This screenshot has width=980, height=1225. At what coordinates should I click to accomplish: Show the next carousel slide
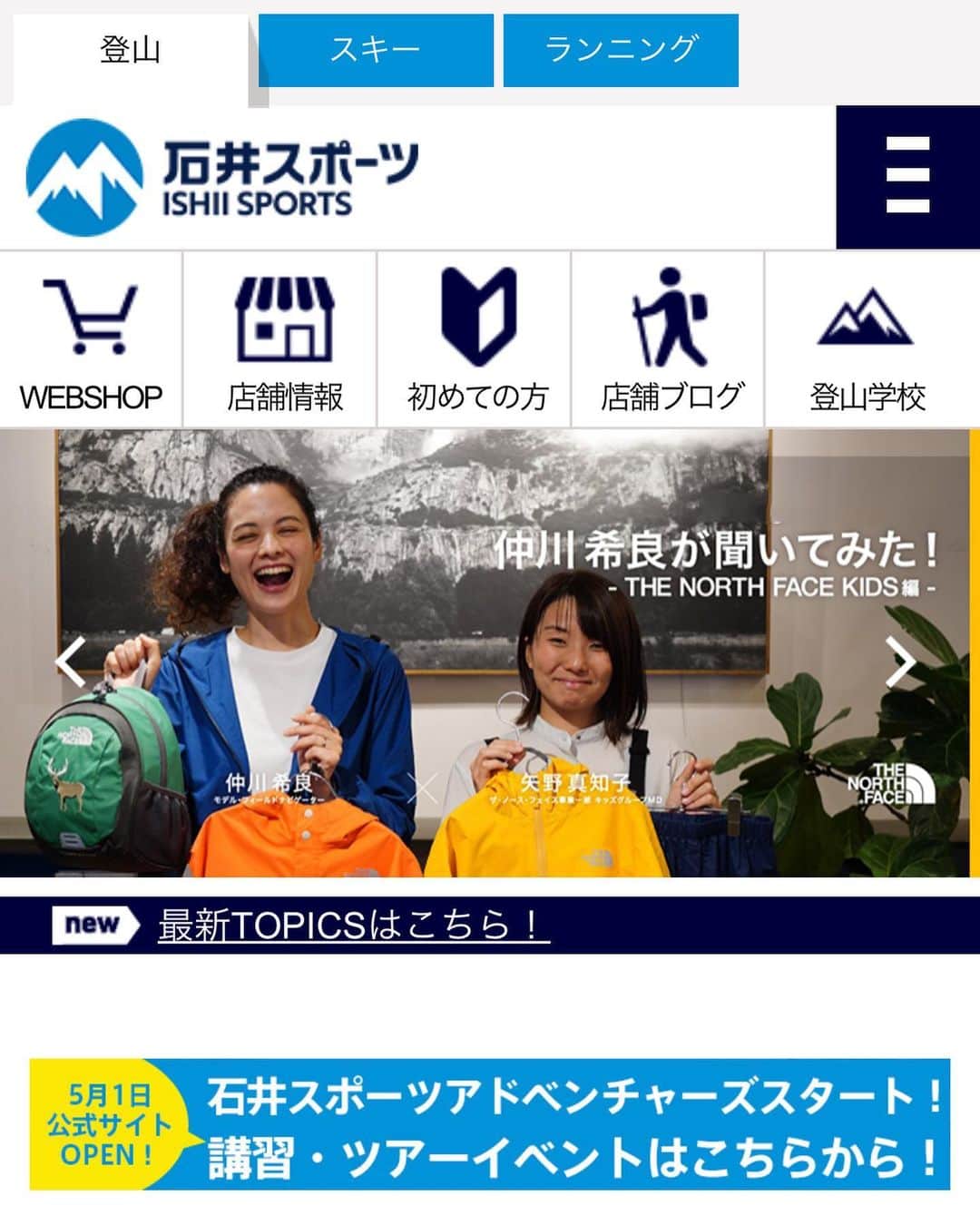tap(899, 661)
